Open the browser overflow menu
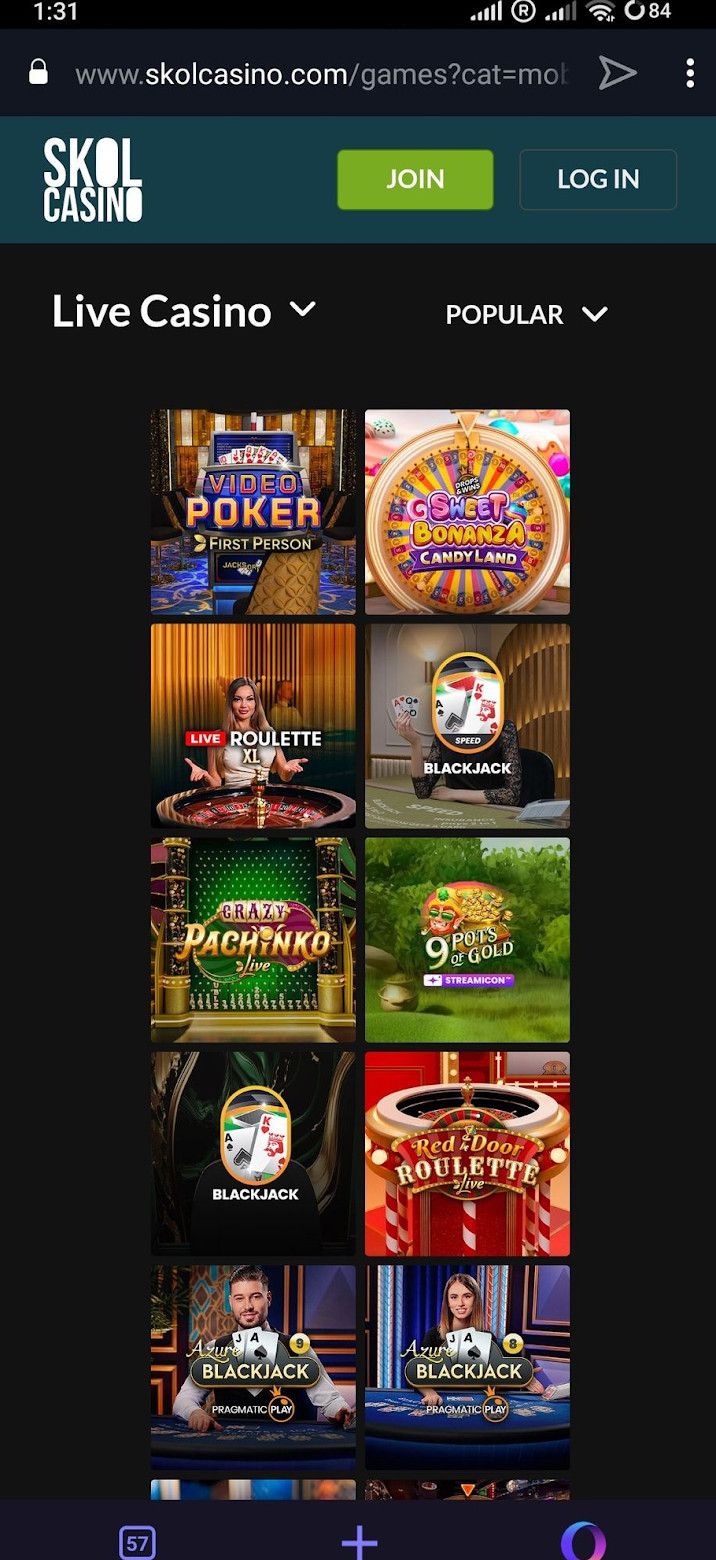 coord(690,73)
